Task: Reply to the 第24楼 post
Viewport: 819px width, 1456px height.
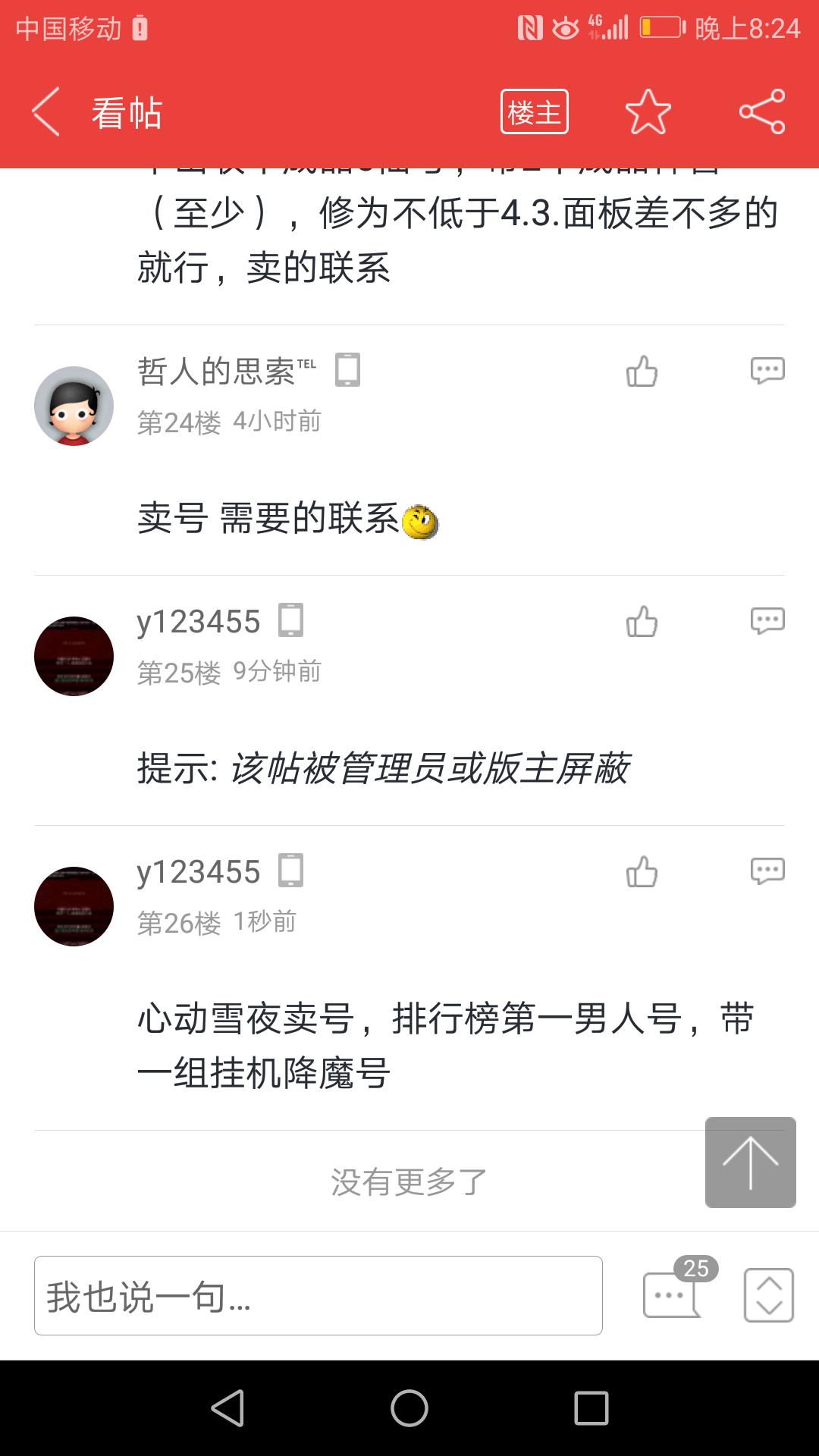Action: (x=767, y=371)
